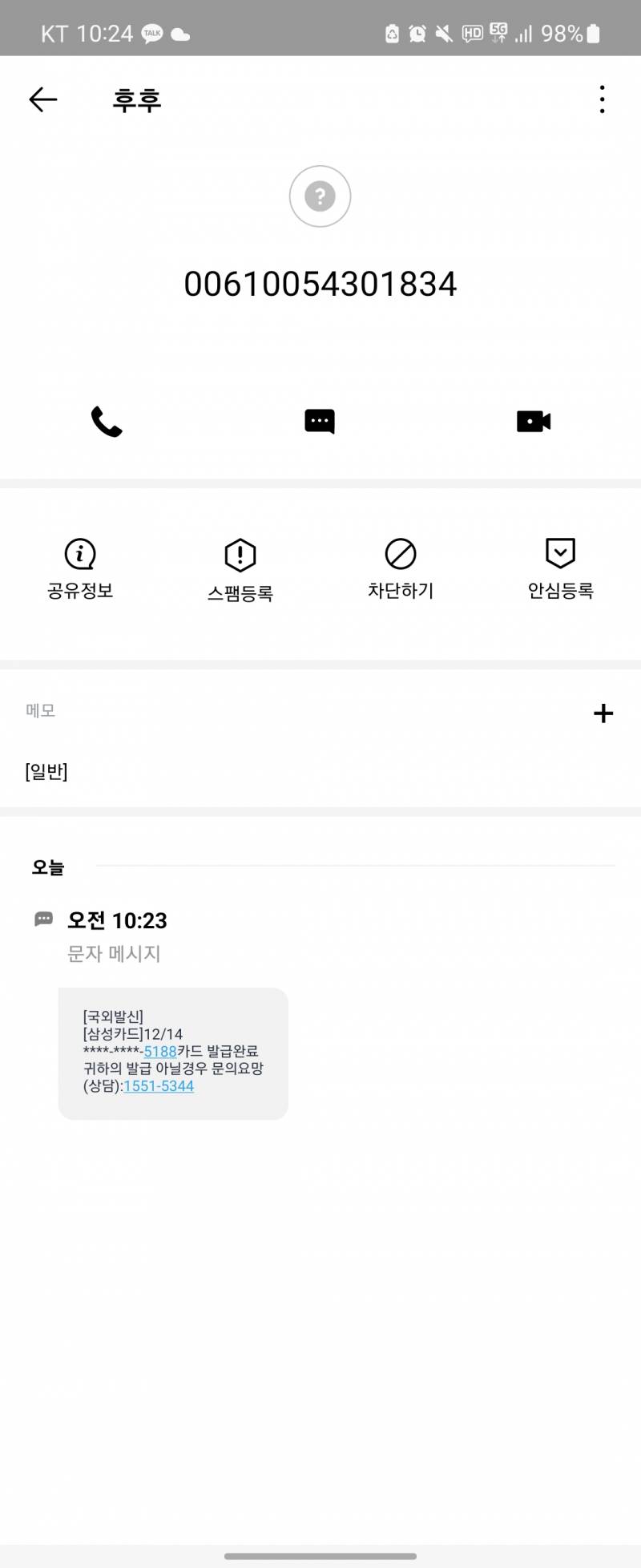The image size is (641, 1568).
Task: Tap the message bubble icon beside 오전 10:23
Action: click(x=42, y=919)
